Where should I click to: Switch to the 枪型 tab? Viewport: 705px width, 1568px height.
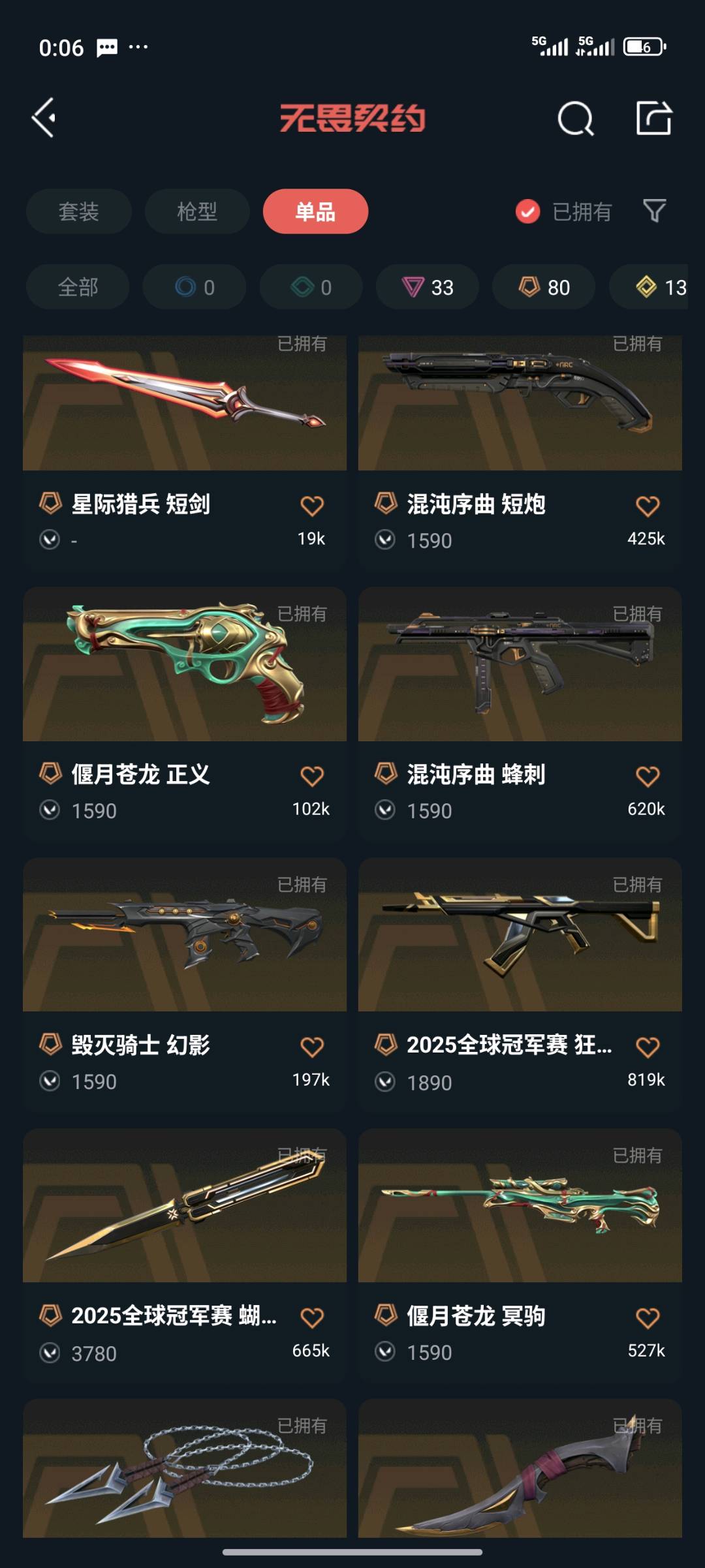pyautogui.click(x=197, y=211)
